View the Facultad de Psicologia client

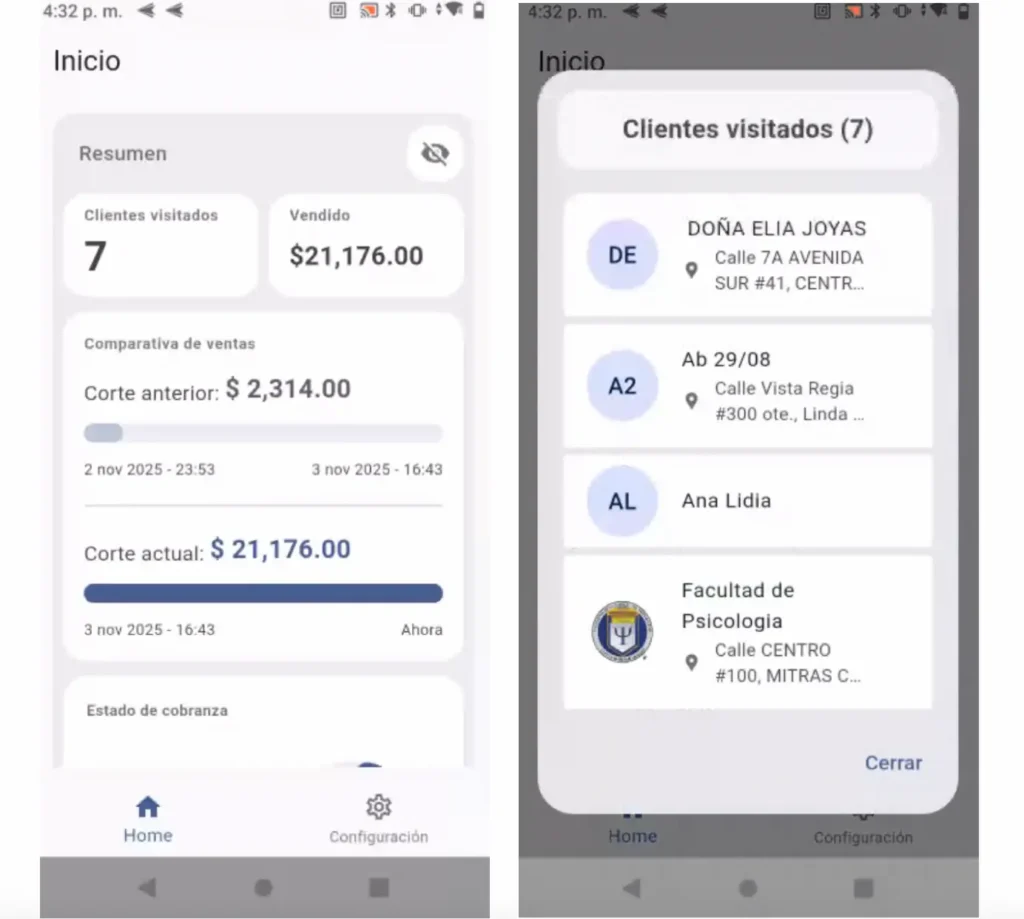point(748,632)
